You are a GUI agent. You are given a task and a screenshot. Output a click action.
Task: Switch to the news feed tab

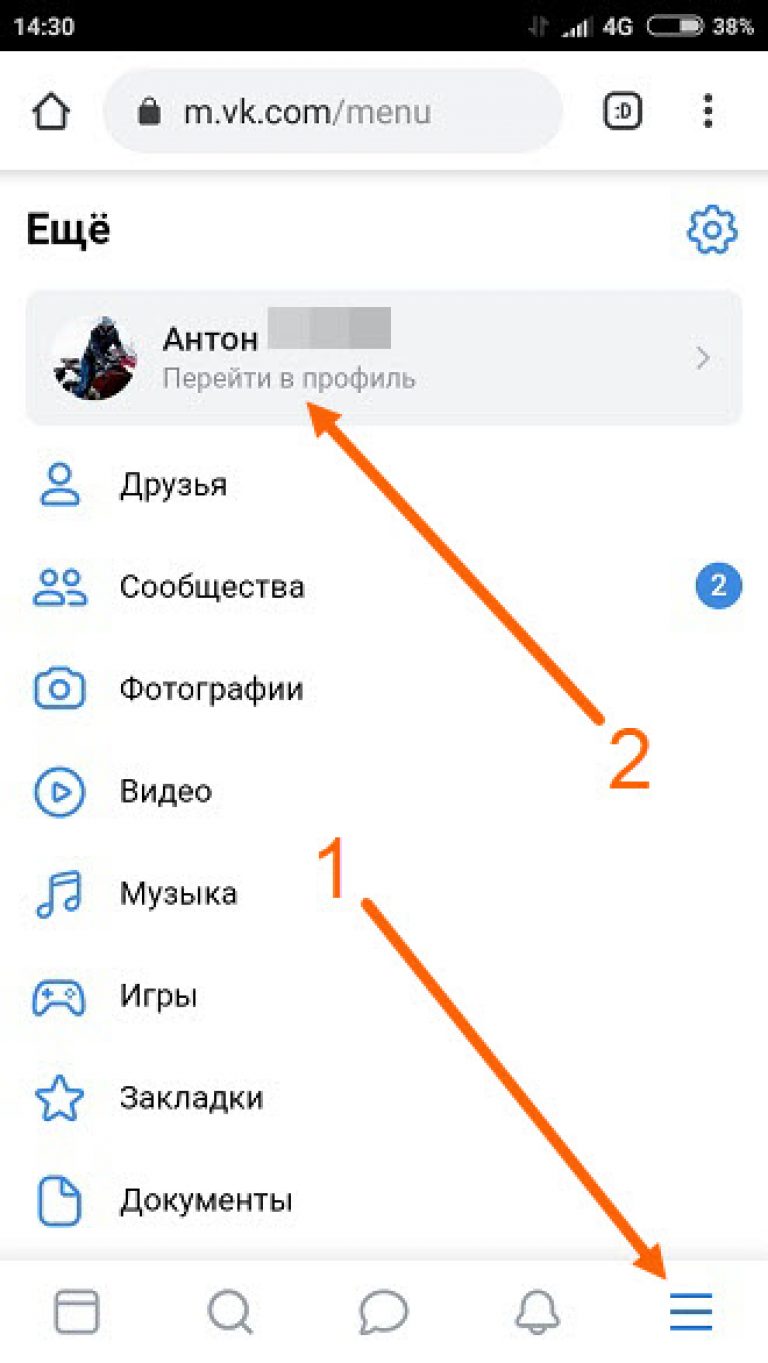click(77, 1311)
